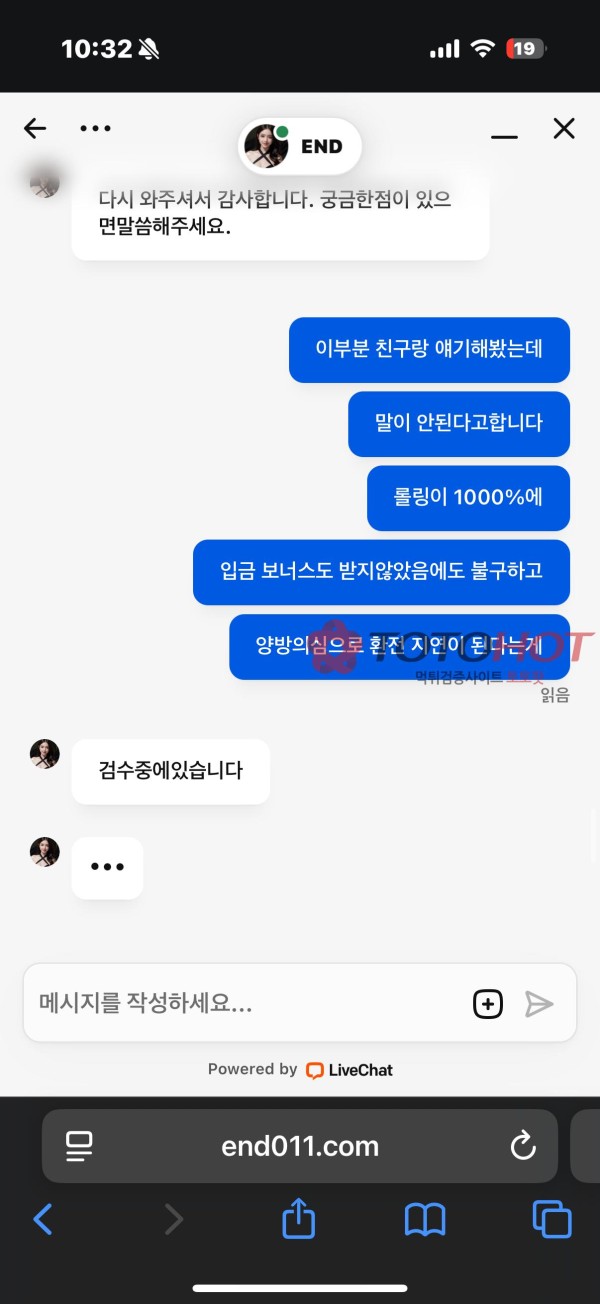Share this page from Safari
The width and height of the screenshot is (600, 1304).
298,1219
